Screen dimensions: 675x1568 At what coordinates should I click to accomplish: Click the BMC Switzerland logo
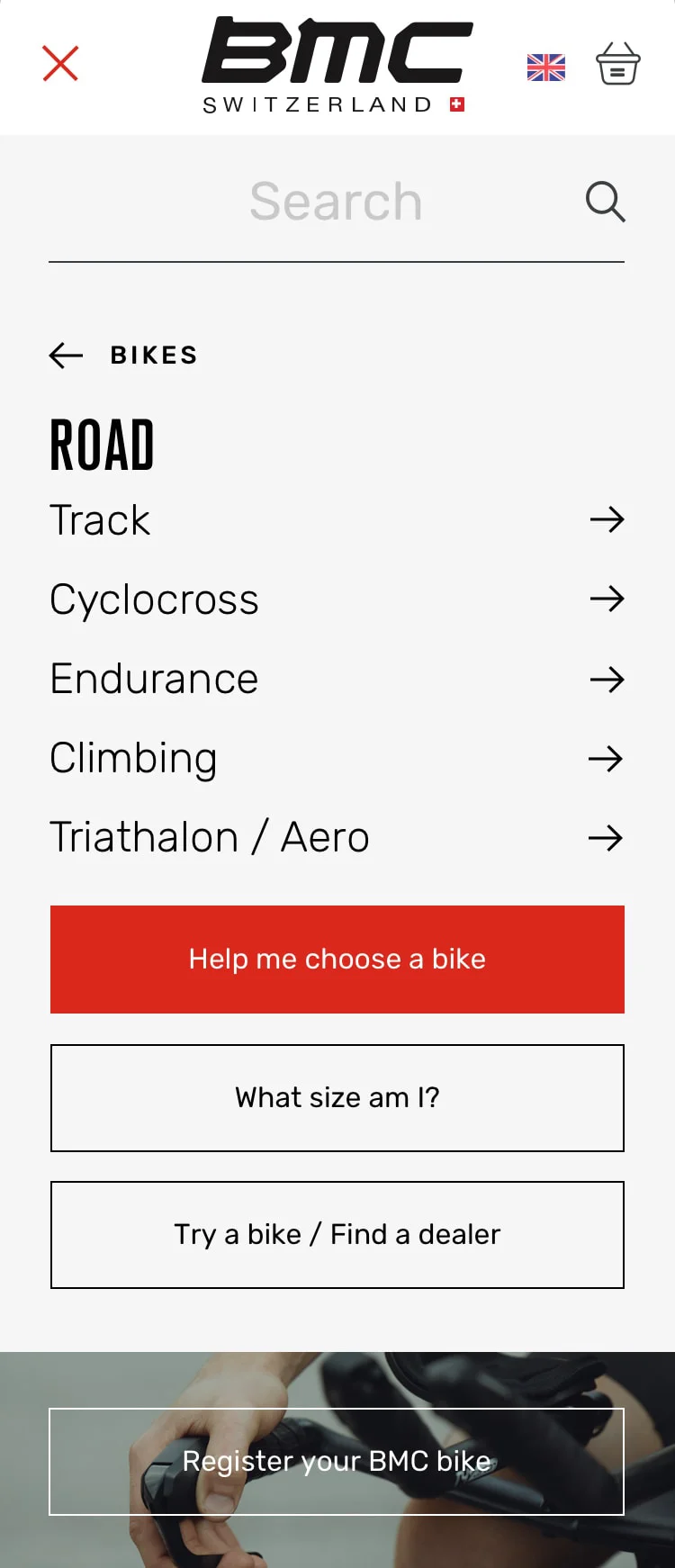[x=336, y=63]
